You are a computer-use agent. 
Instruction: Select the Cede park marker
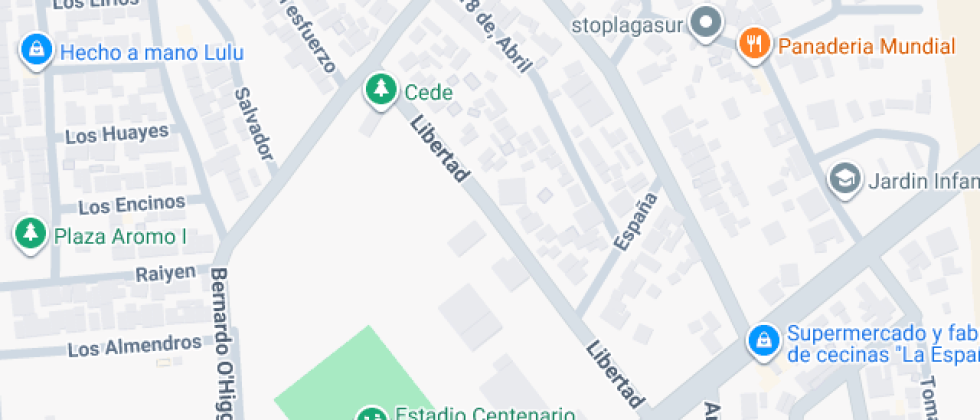379,91
